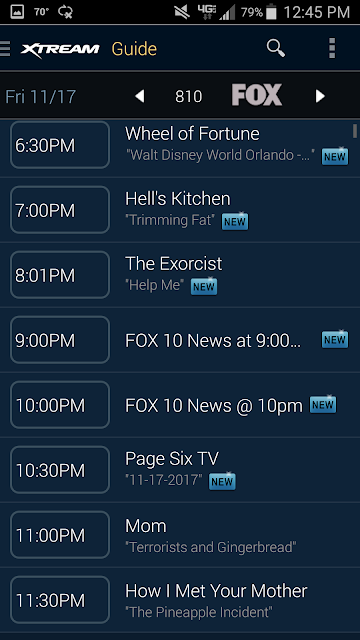Open the search magnifier
Image resolution: width=360 pixels, height=640 pixels.
[x=276, y=49]
